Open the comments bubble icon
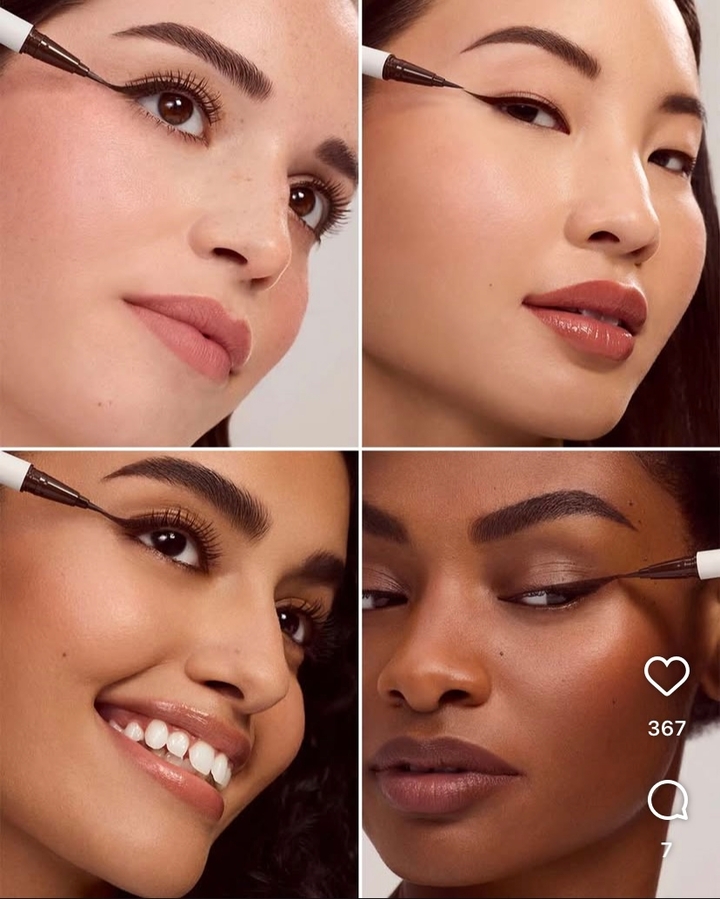Viewport: 720px width, 899px height. (666, 801)
